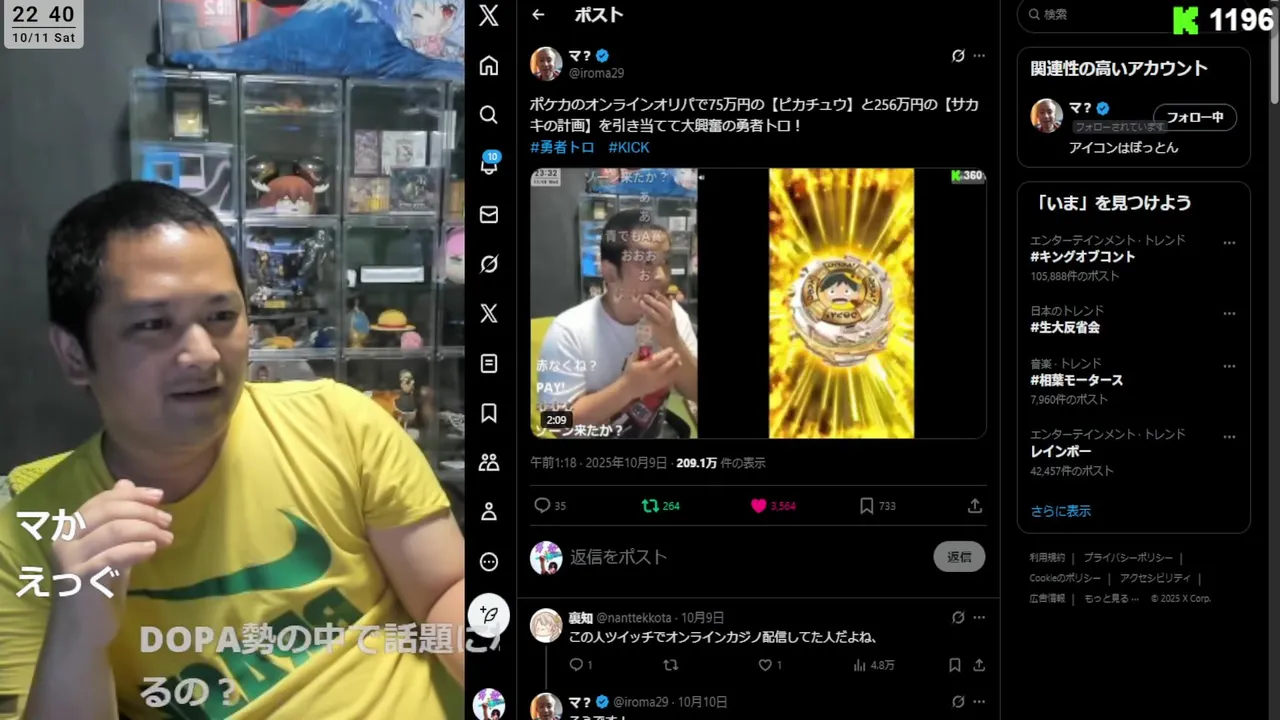
Task: Open the notifications bell with badge 10
Action: pyautogui.click(x=489, y=165)
